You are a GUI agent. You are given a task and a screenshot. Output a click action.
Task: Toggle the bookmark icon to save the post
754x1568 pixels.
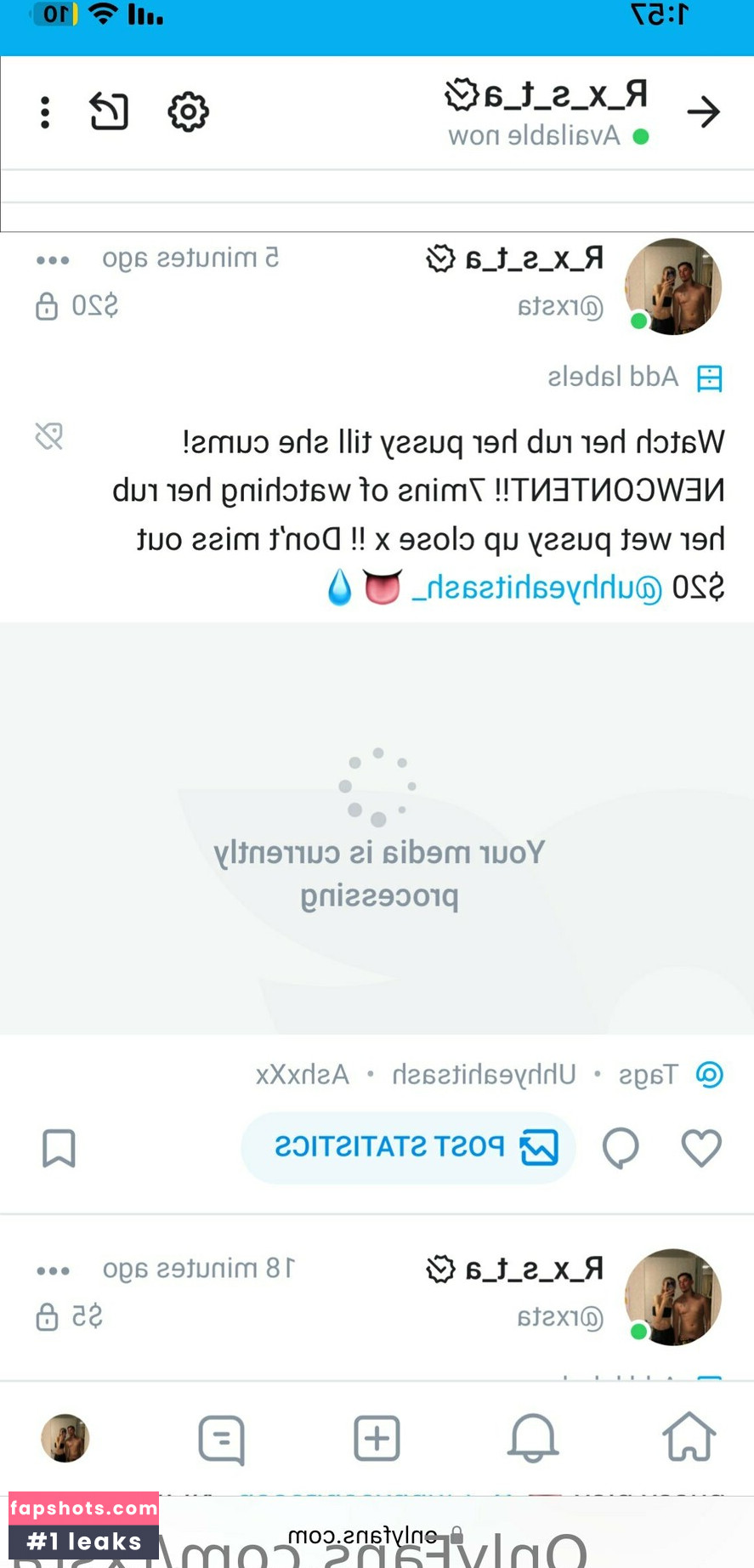[59, 1148]
